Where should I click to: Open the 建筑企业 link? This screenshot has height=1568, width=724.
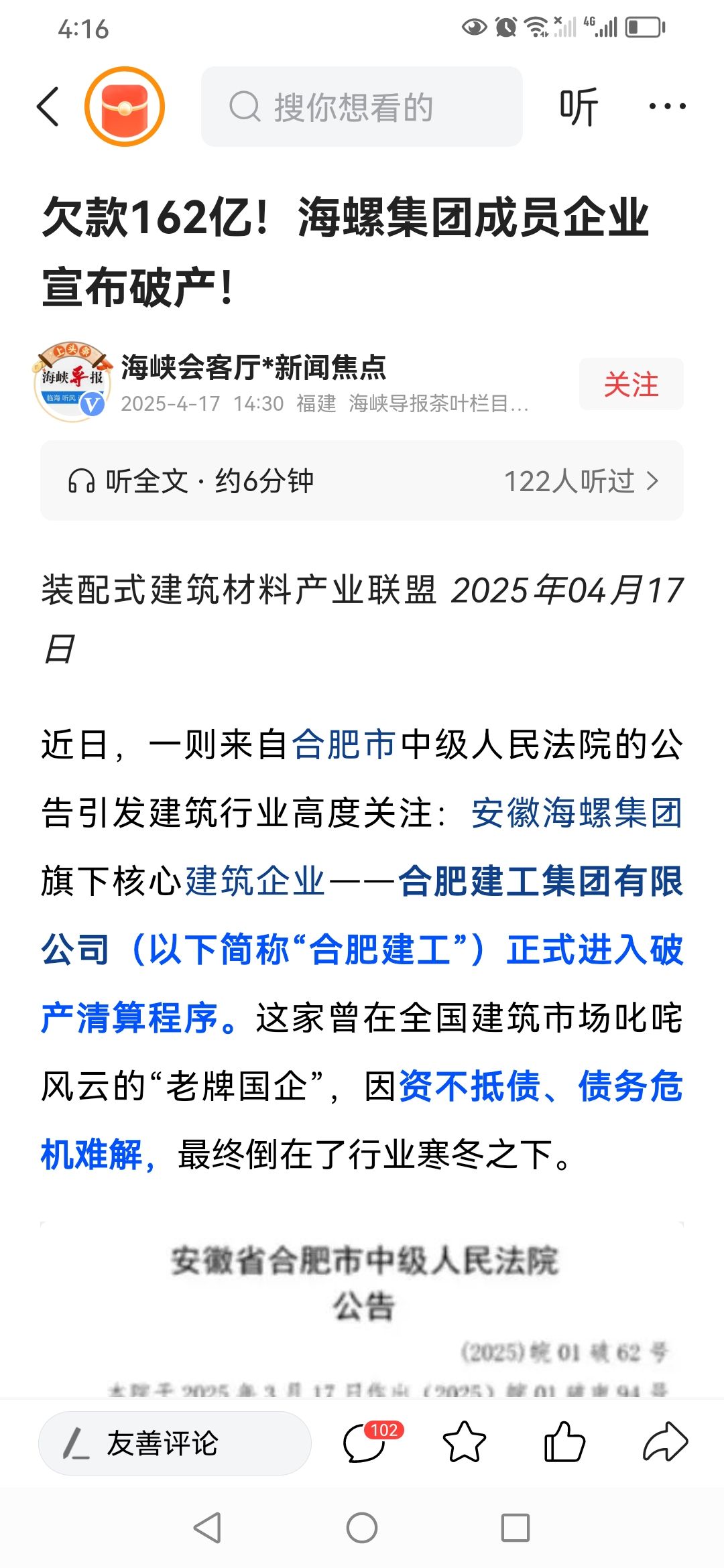tap(255, 881)
